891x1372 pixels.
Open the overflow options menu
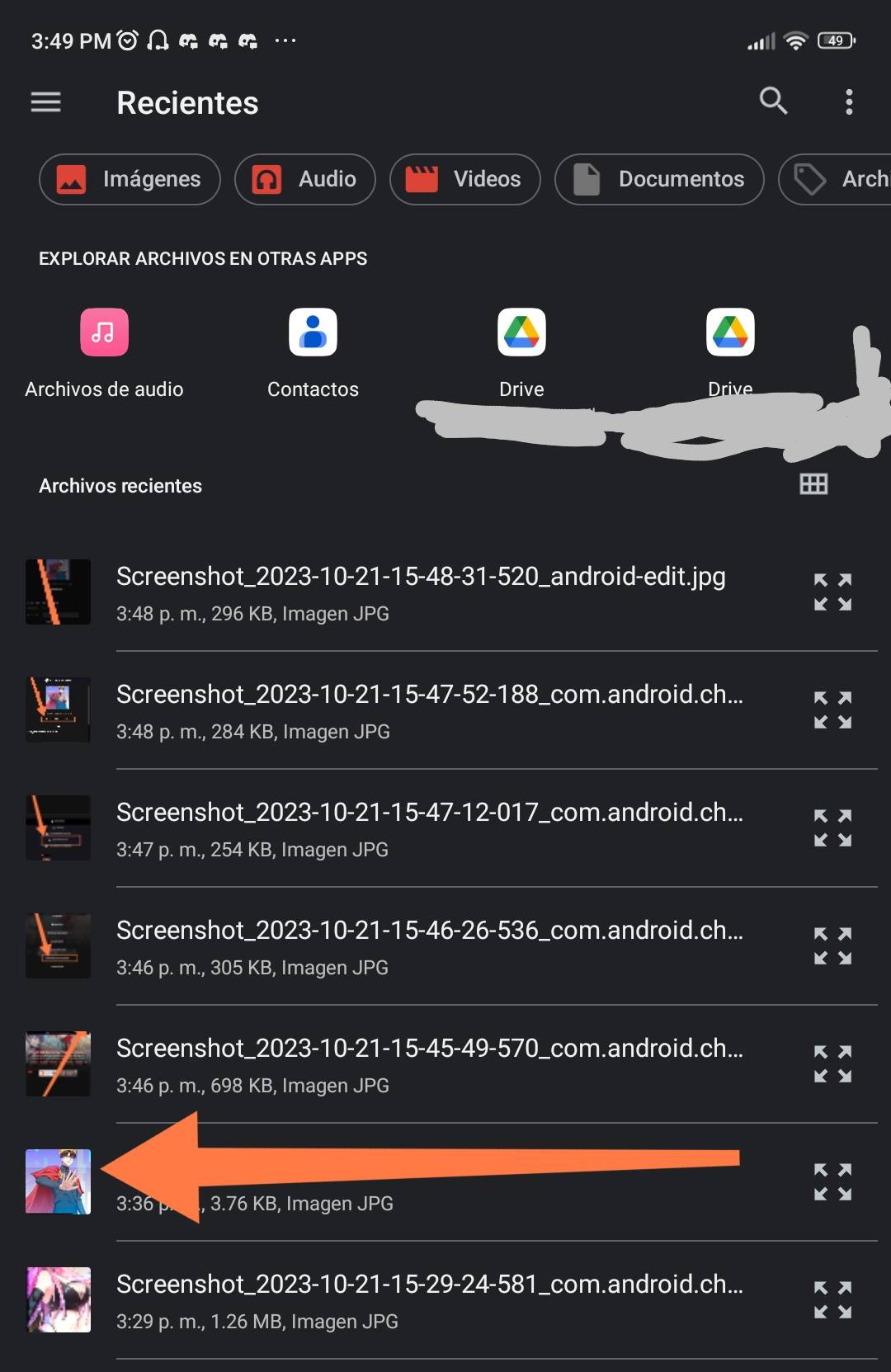(x=848, y=102)
